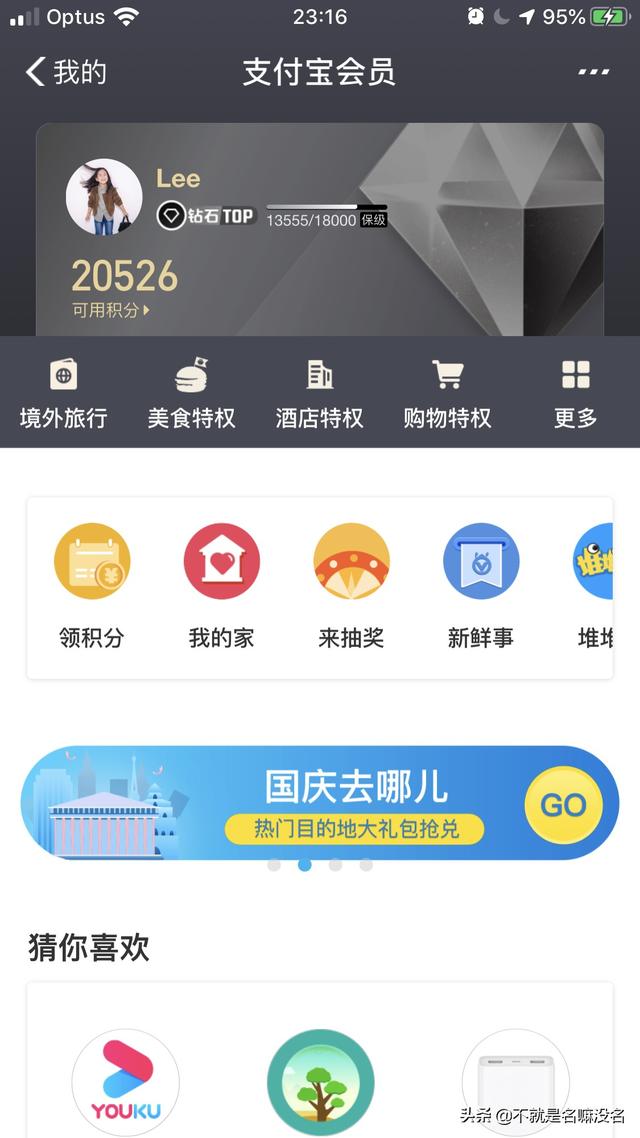Image resolution: width=640 pixels, height=1138 pixels.
Task: Go back to 我的 page
Action: tap(66, 72)
